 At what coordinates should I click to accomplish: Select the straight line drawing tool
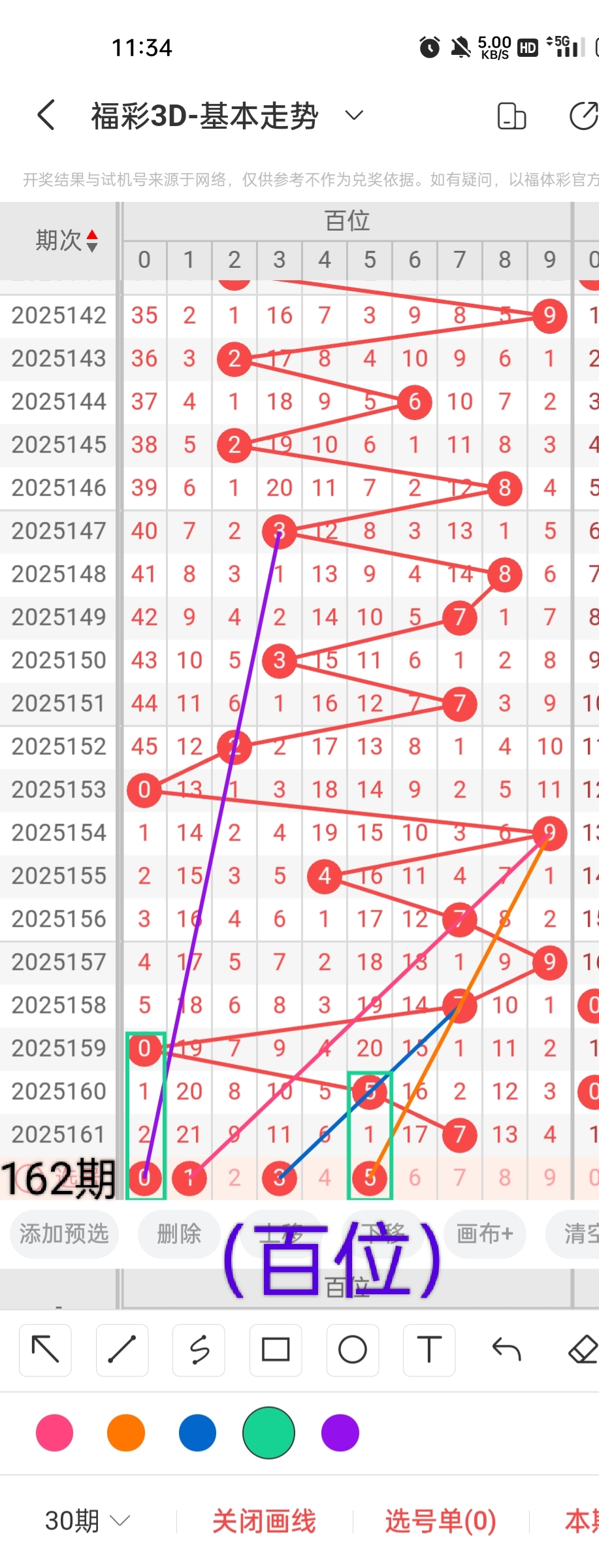click(x=121, y=1350)
